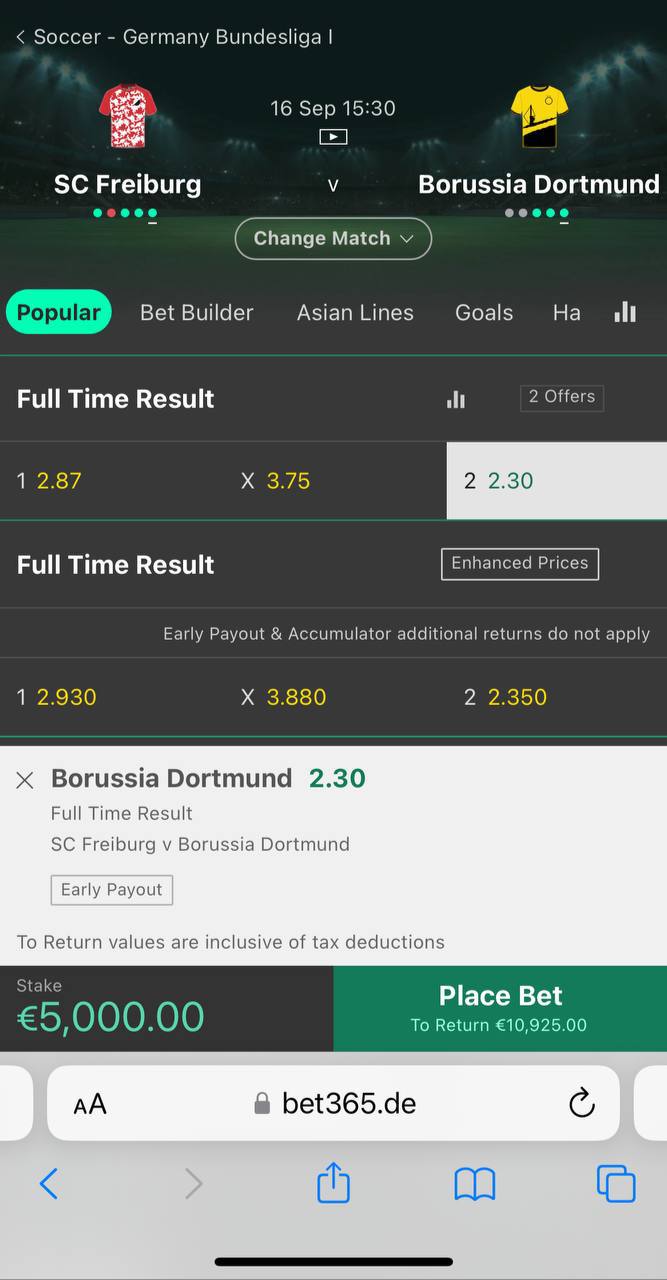Image resolution: width=667 pixels, height=1280 pixels.
Task: Place Bet to return €10,925.00
Action: (500, 1008)
